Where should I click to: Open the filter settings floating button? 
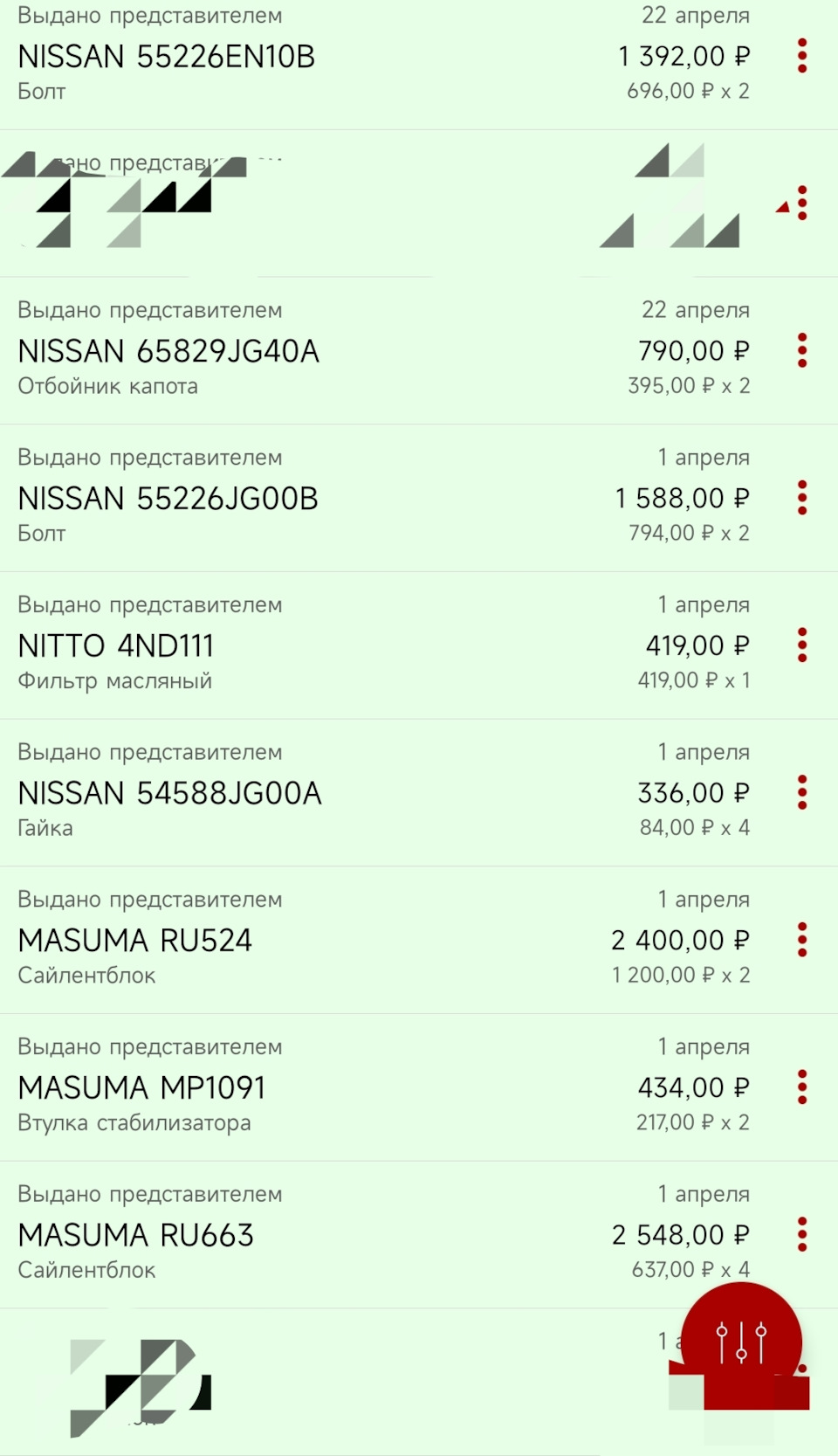pos(740,1342)
